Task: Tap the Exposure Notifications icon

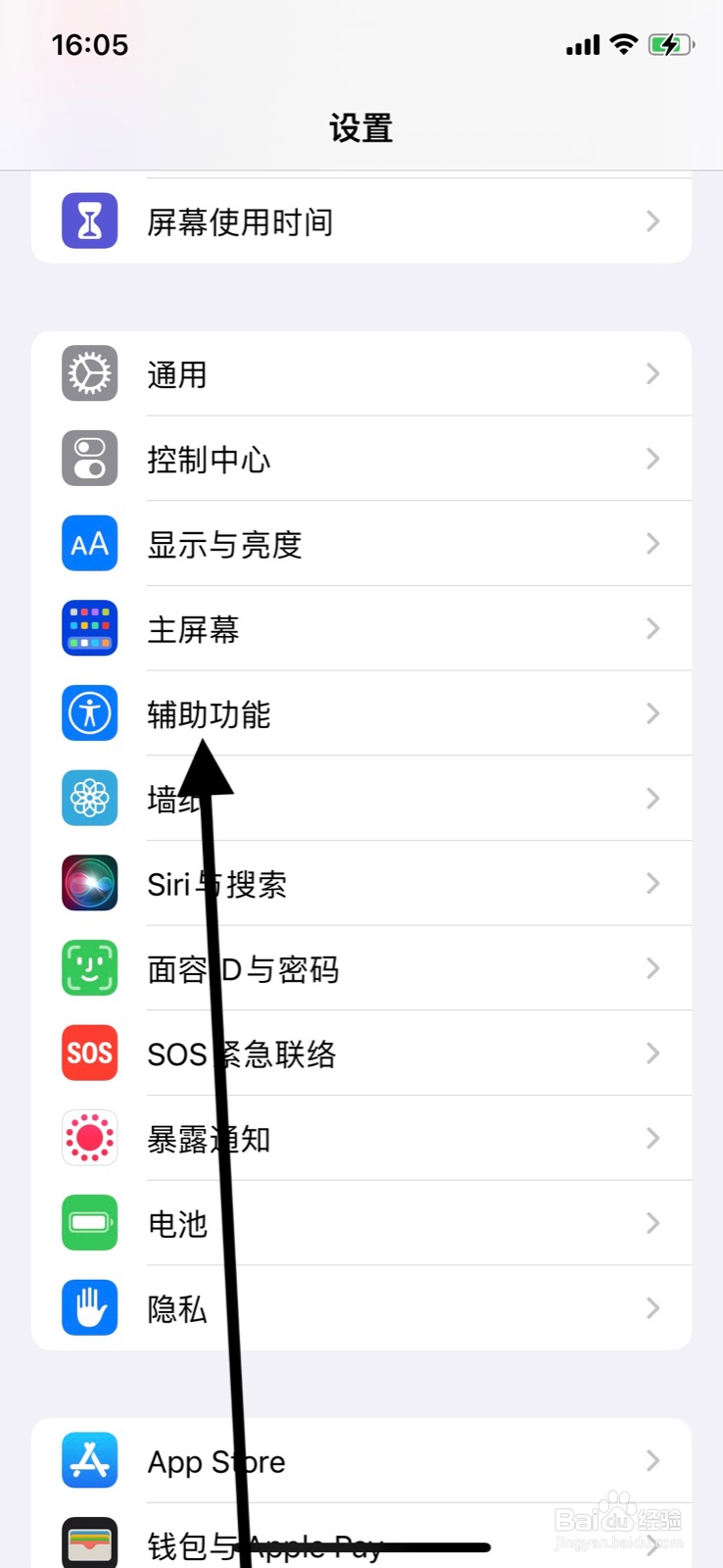Action: (89, 1138)
